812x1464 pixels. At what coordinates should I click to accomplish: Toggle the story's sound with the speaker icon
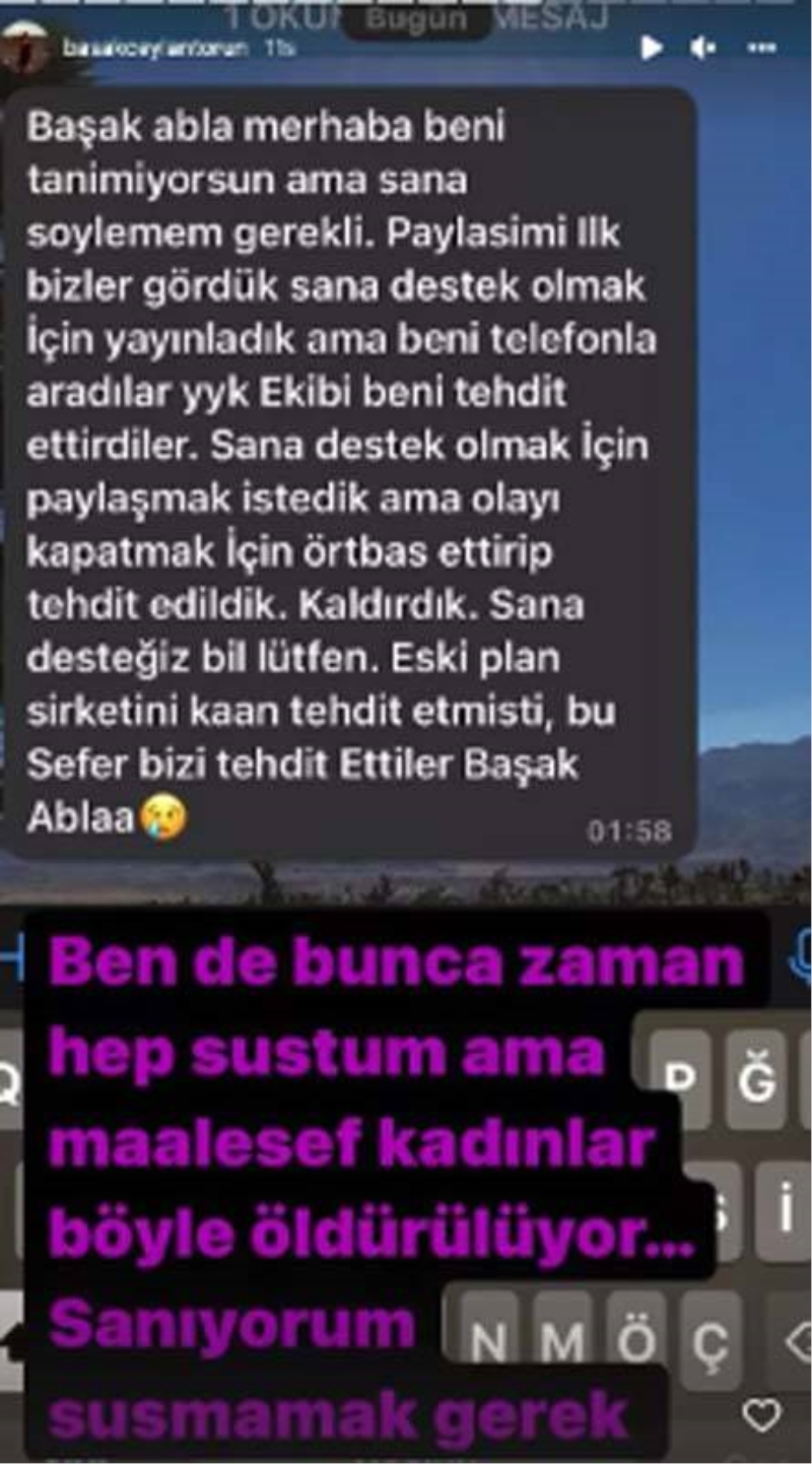(x=704, y=48)
